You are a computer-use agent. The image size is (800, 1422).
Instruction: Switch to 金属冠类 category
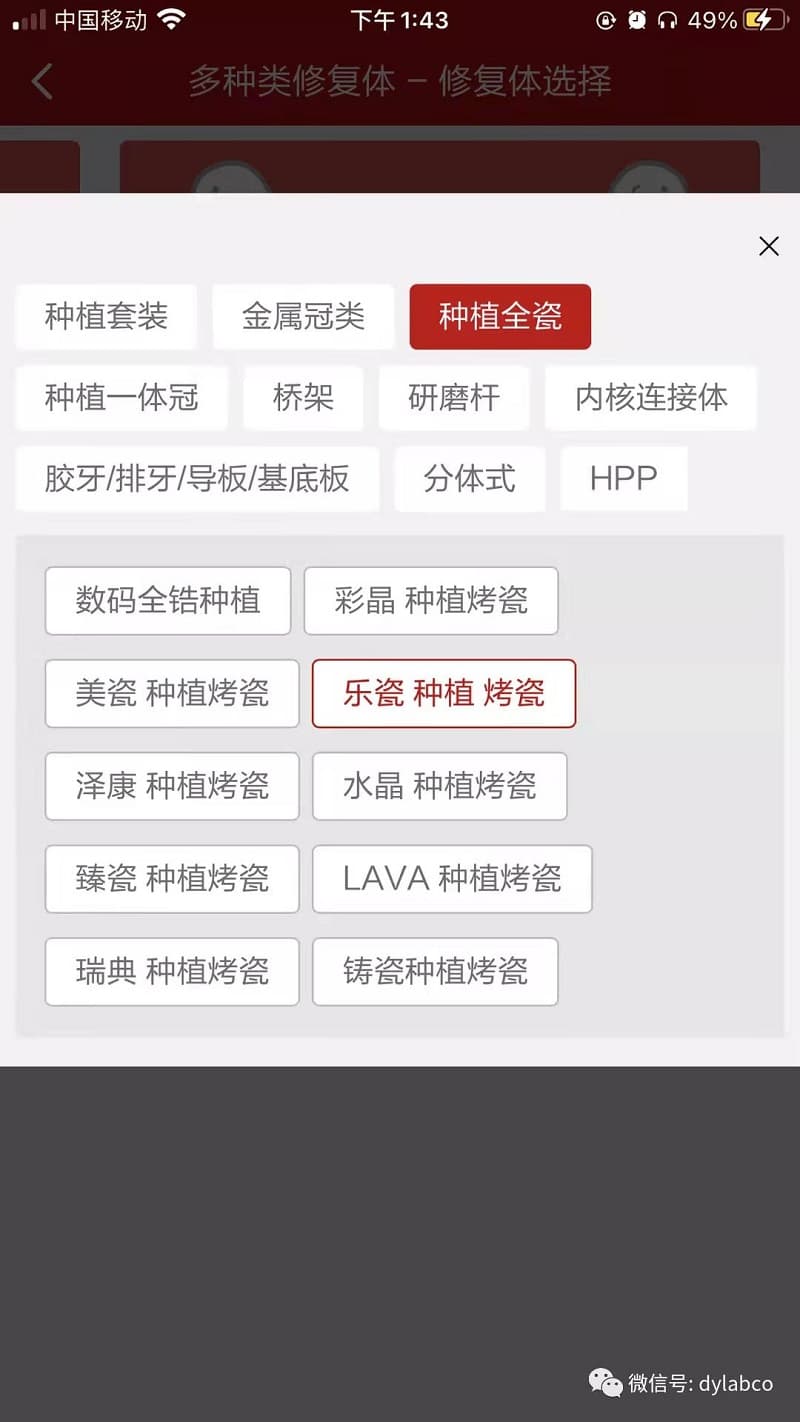click(x=303, y=317)
